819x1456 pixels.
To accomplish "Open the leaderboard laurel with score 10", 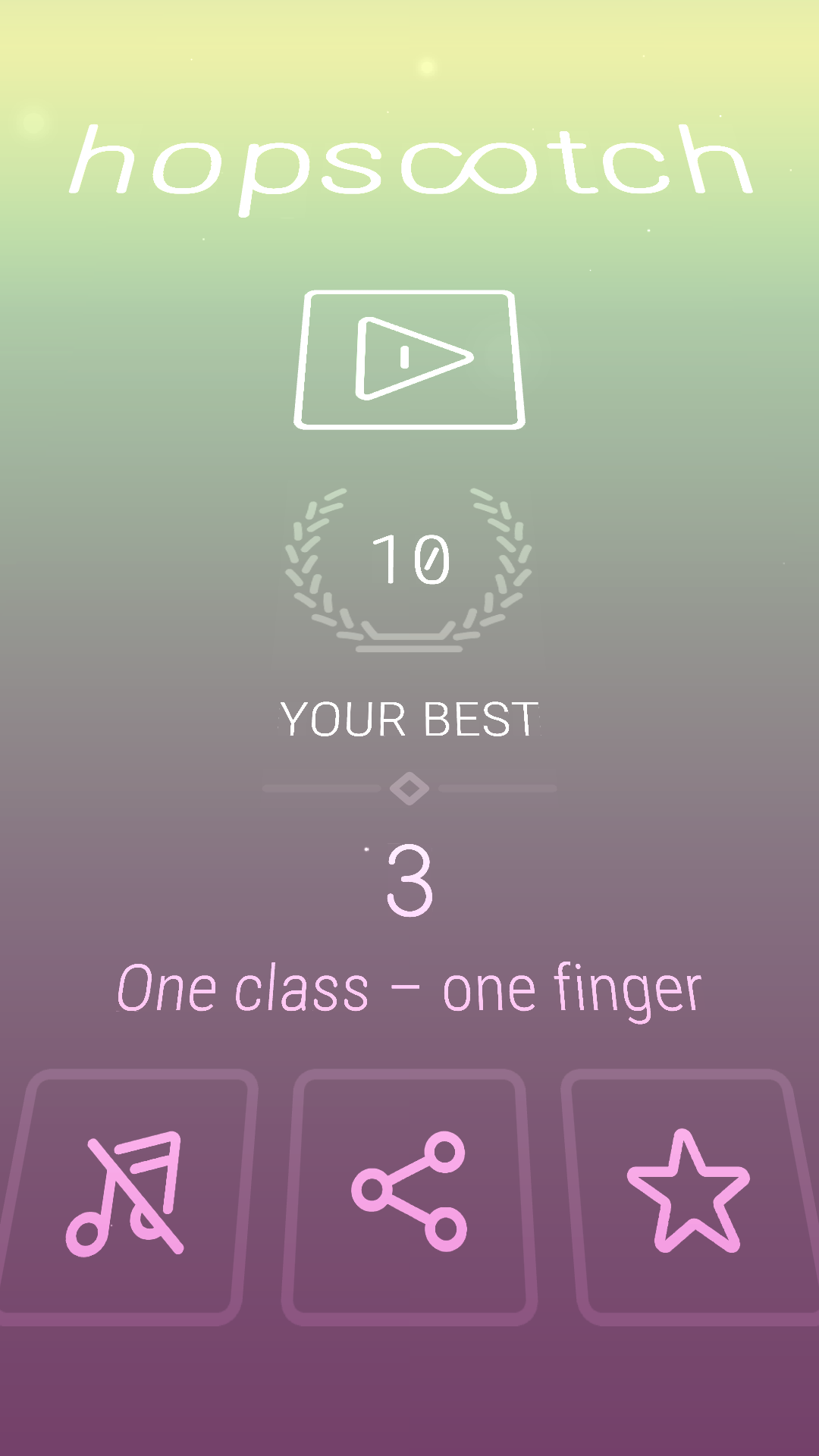I will click(x=409, y=569).
